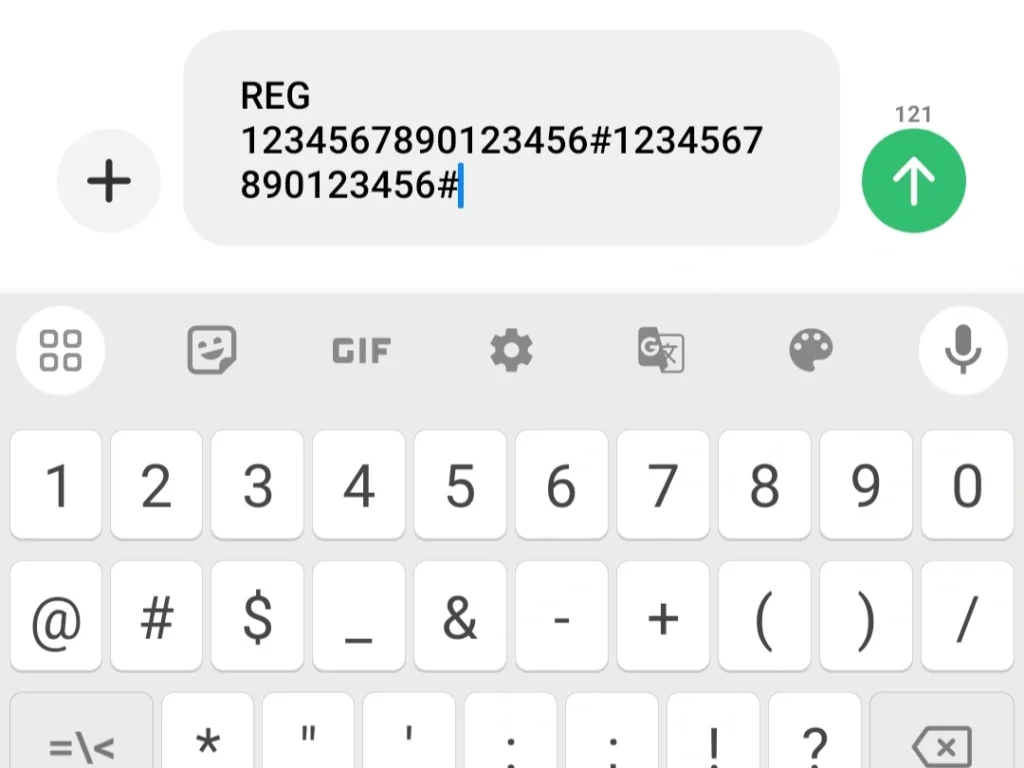Start voice typing with the microphone
Viewport: 1024px width, 768px height.
pos(963,351)
